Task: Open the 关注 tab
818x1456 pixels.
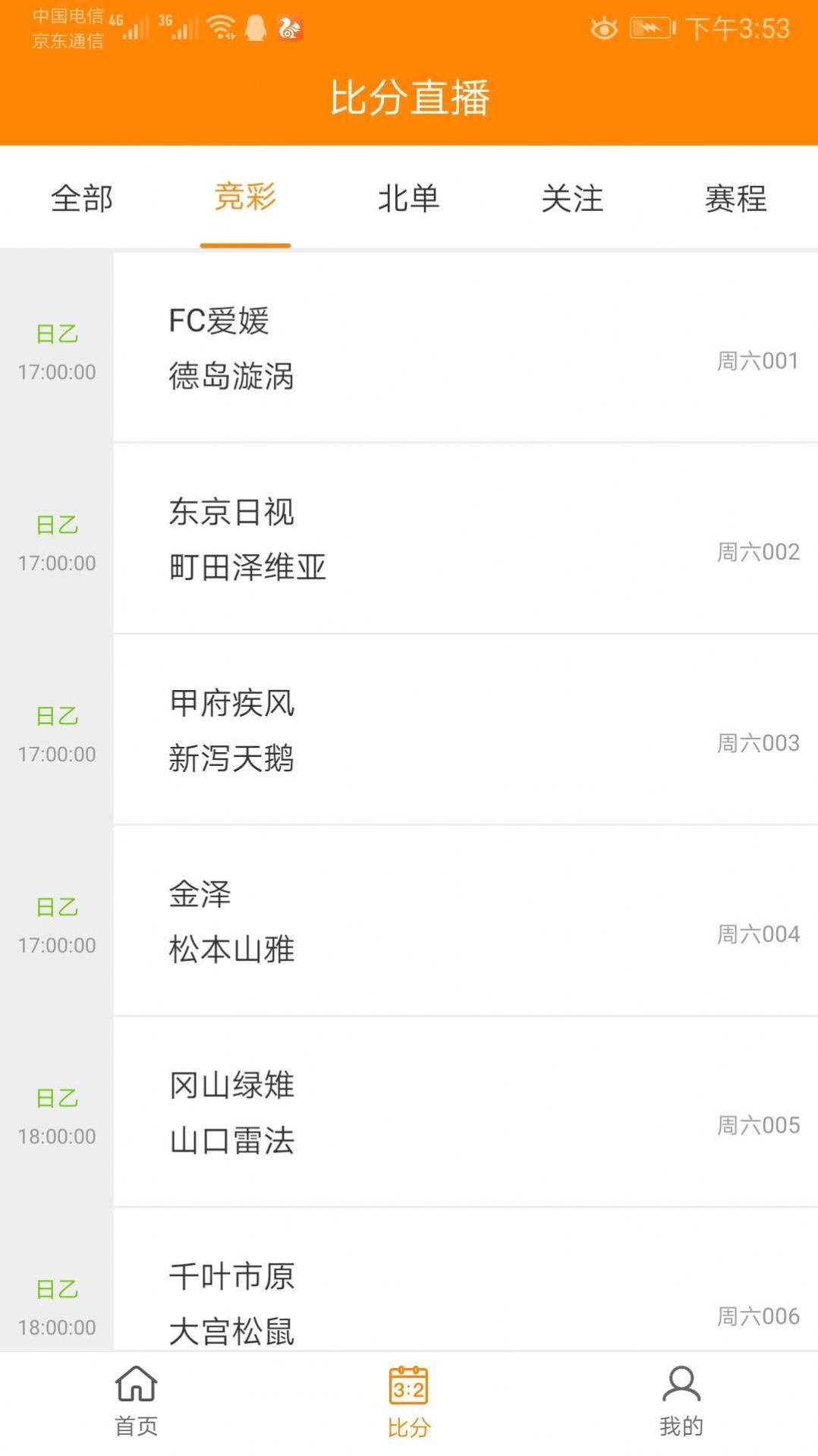Action: [x=571, y=199]
